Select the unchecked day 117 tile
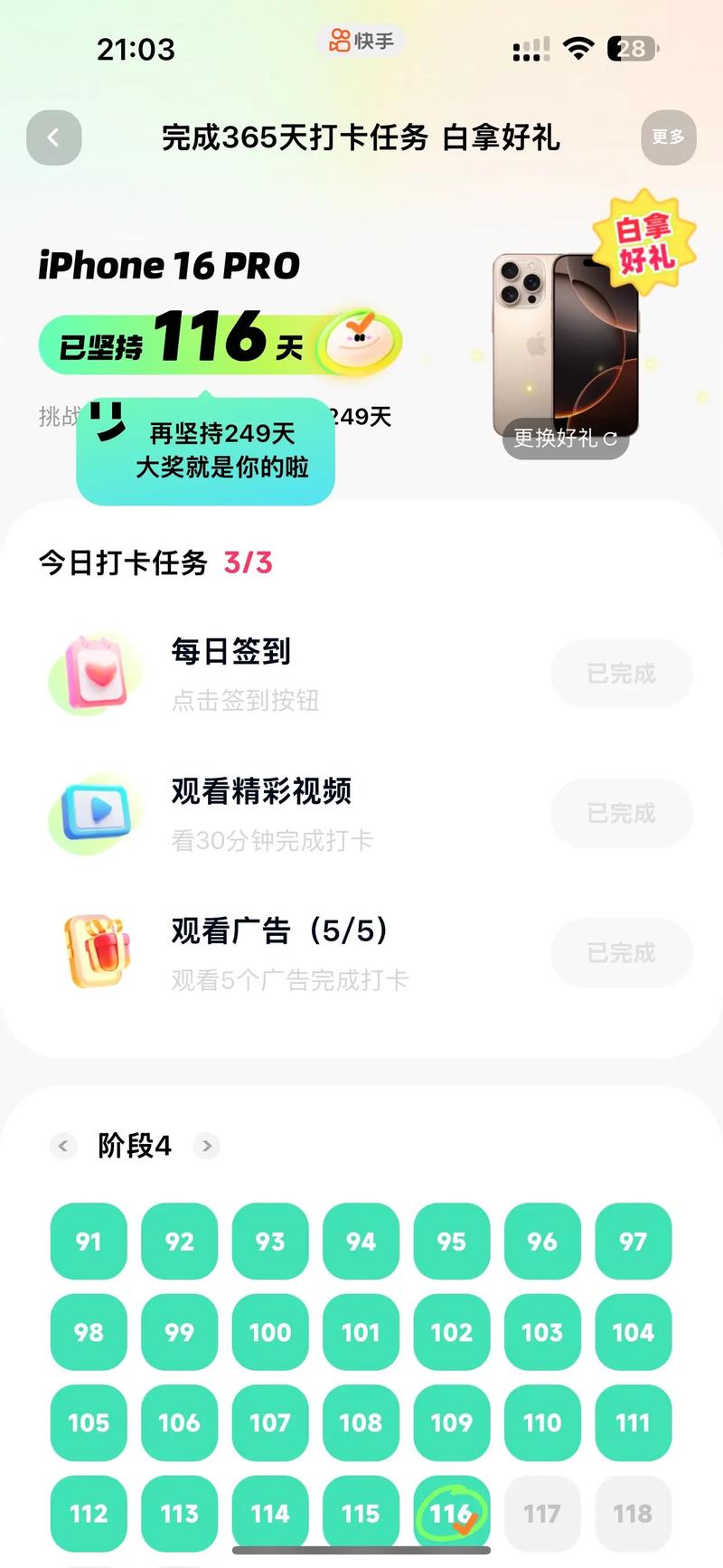This screenshot has height=1568, width=723. pos(542,1513)
